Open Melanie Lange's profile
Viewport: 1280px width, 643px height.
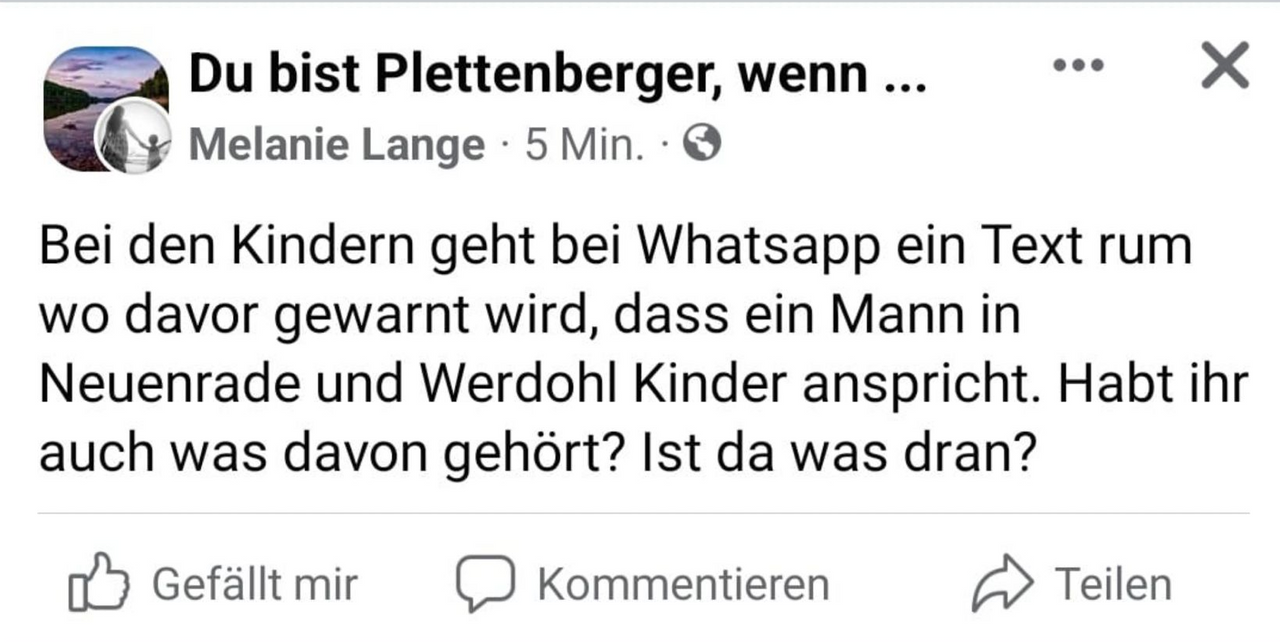336,147
